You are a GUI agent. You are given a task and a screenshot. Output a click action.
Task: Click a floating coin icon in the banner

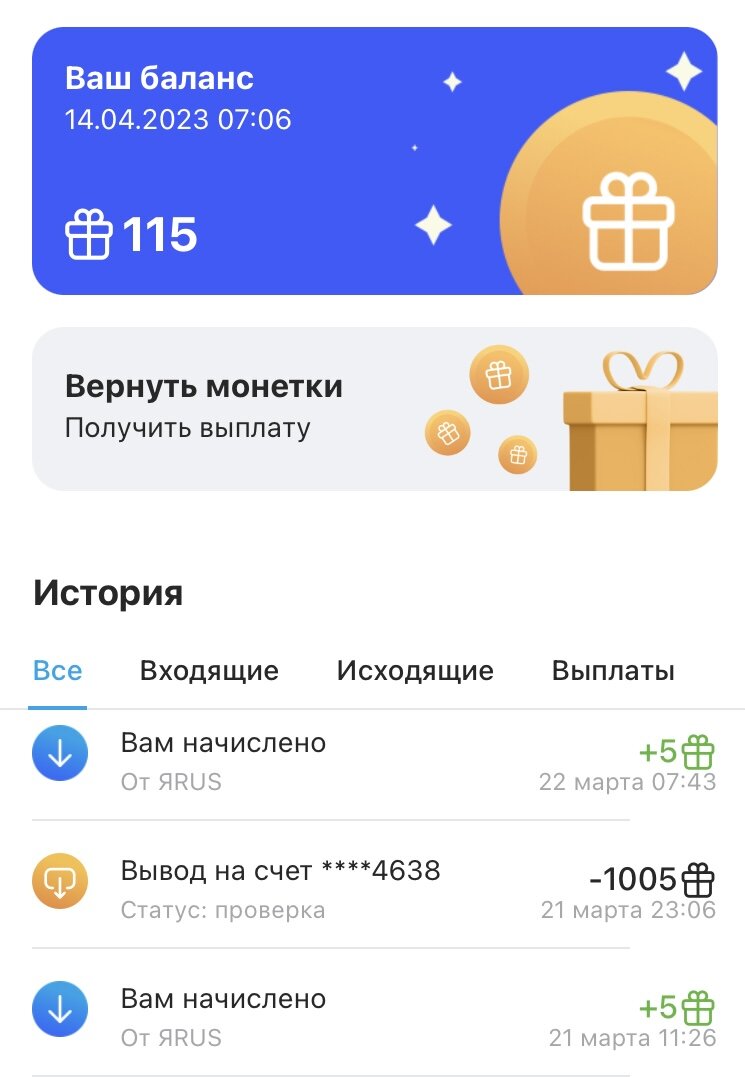[497, 375]
